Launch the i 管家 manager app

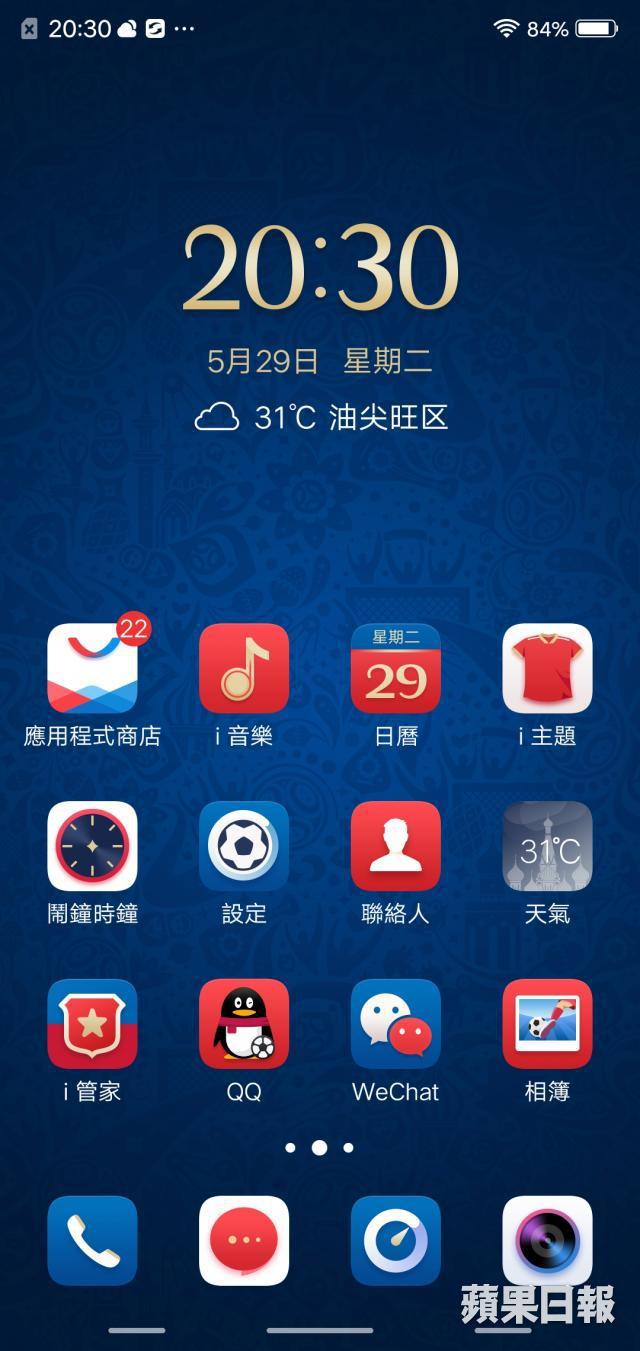[92, 1023]
